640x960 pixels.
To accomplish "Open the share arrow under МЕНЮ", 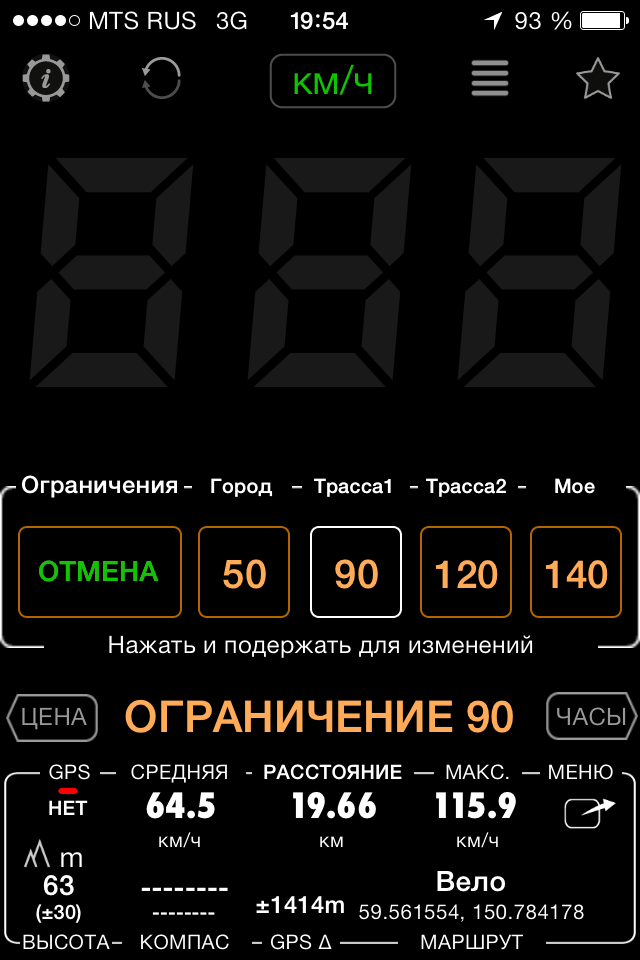I will pos(589,812).
